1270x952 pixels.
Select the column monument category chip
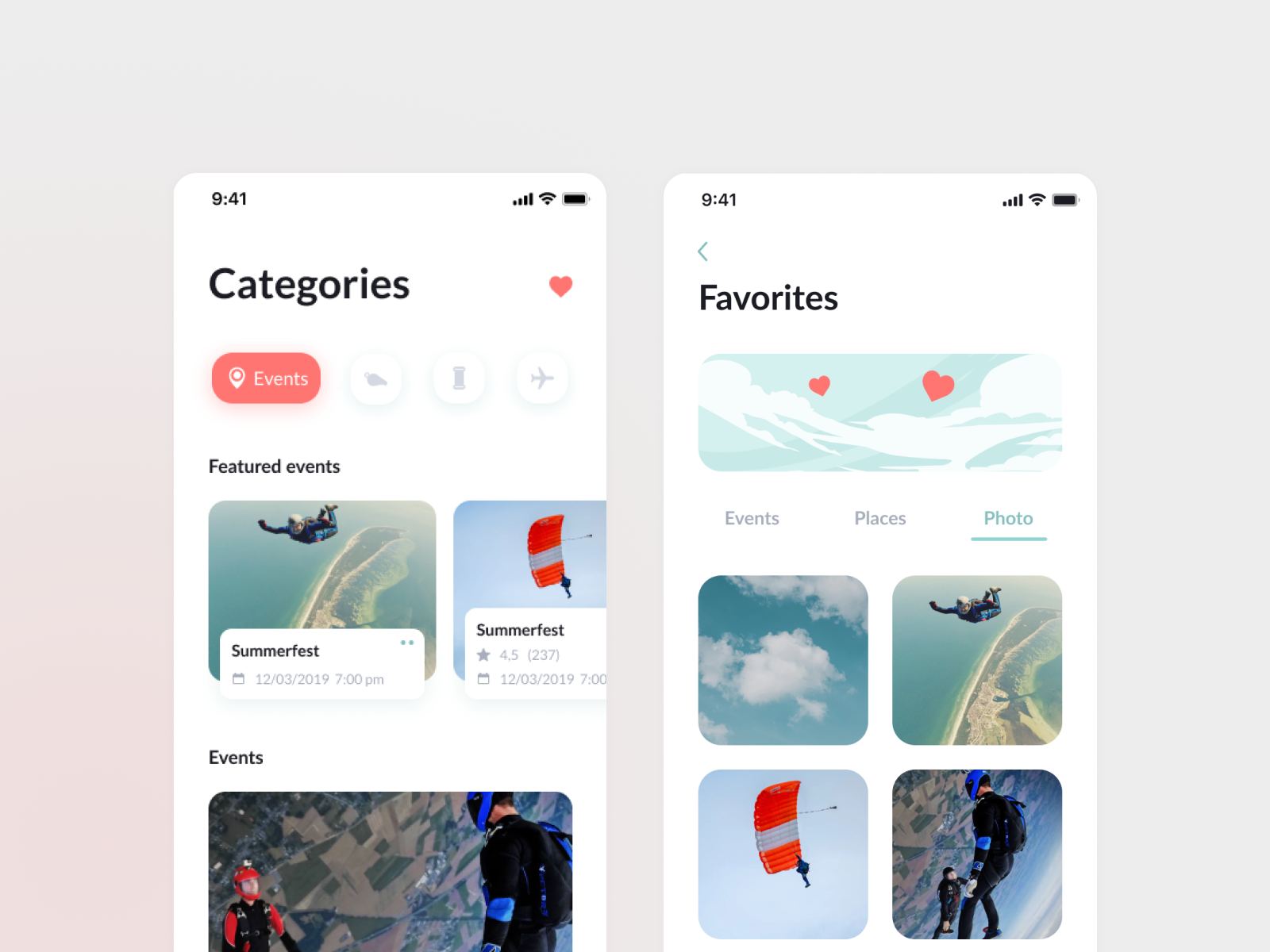pyautogui.click(x=459, y=378)
